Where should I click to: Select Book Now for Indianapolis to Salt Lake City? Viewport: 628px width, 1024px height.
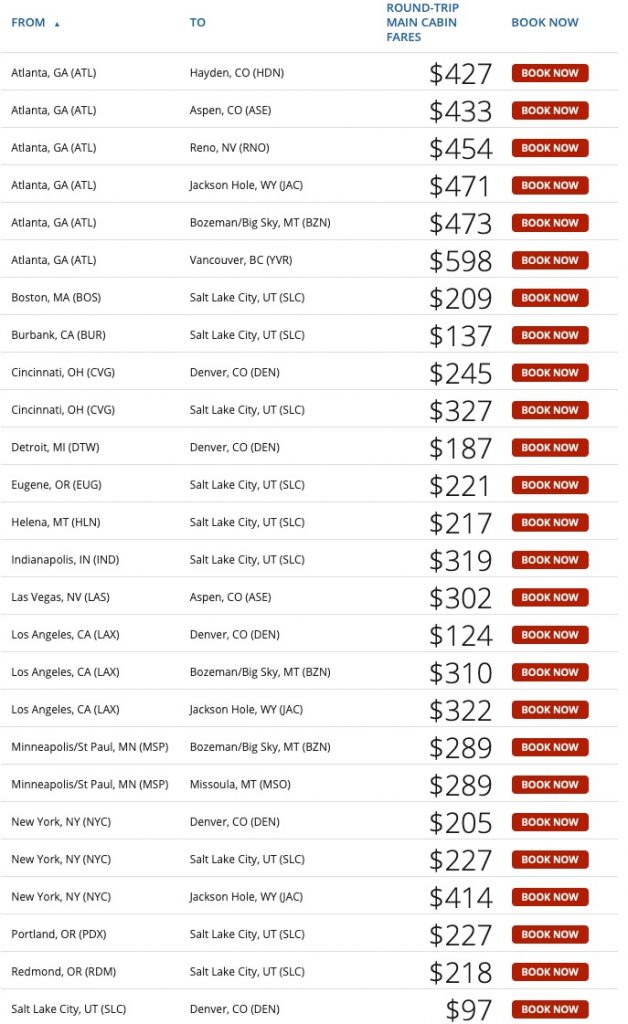click(549, 560)
